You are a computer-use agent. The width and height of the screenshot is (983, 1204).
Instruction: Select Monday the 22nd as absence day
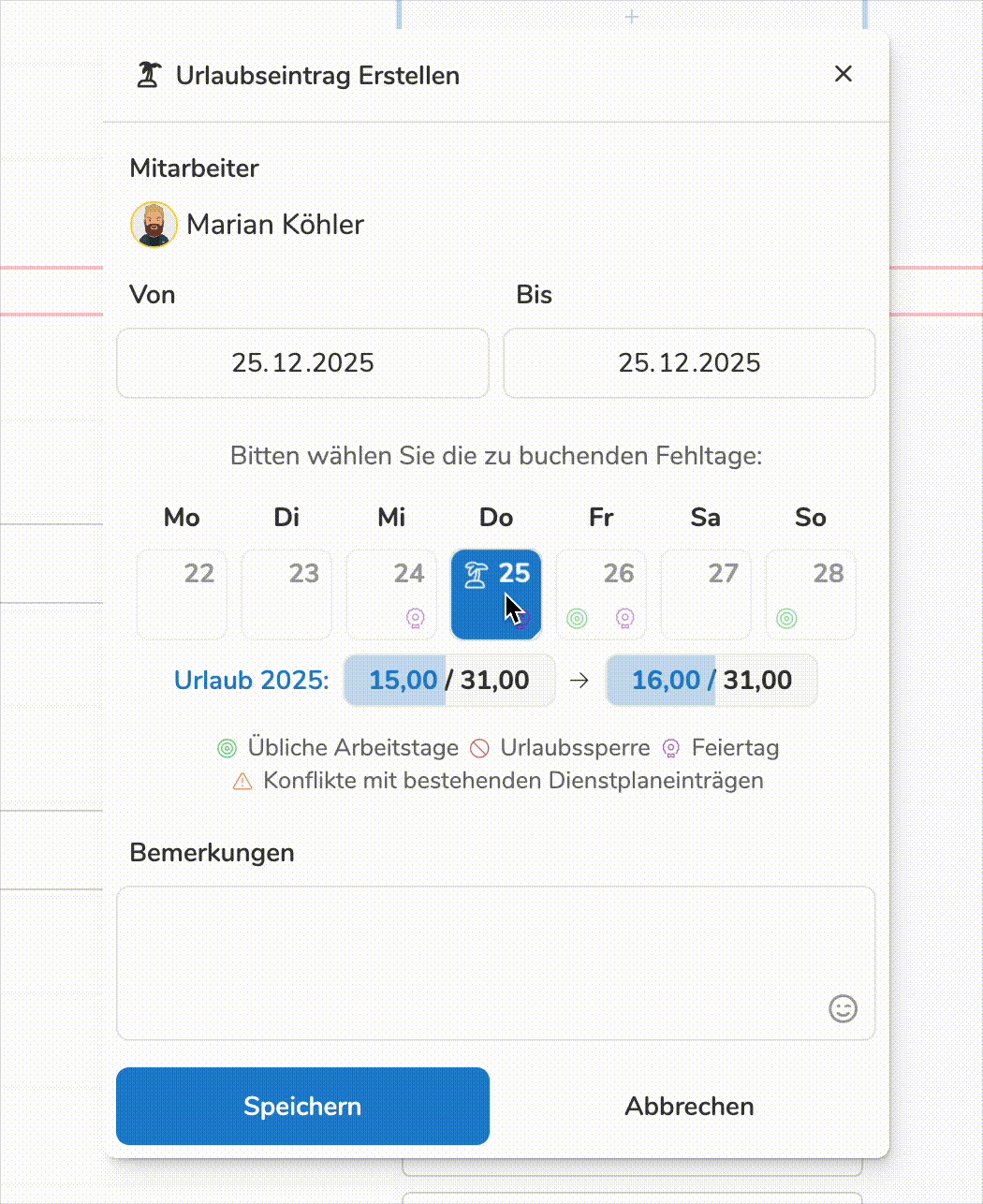182,595
